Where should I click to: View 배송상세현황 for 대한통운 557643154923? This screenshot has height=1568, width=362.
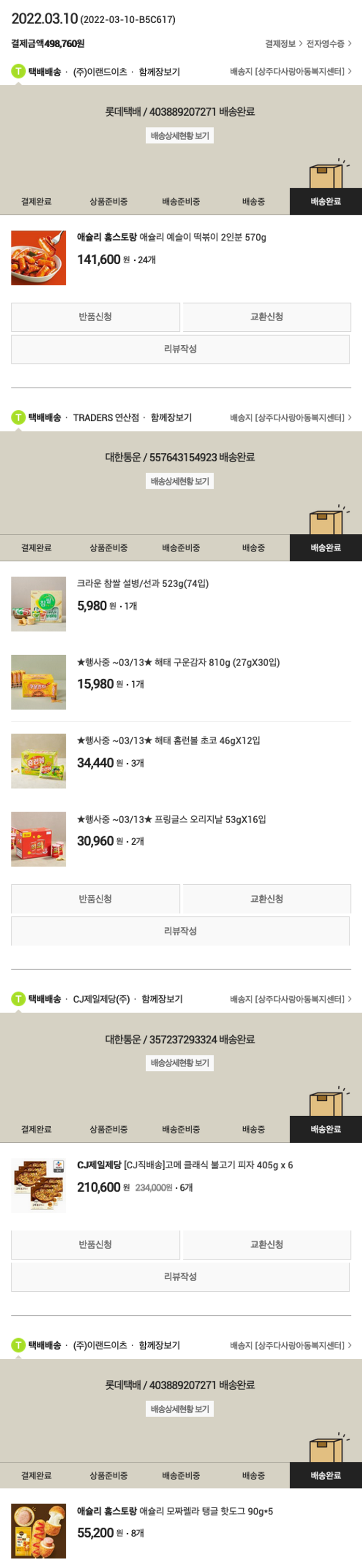pyautogui.click(x=180, y=482)
